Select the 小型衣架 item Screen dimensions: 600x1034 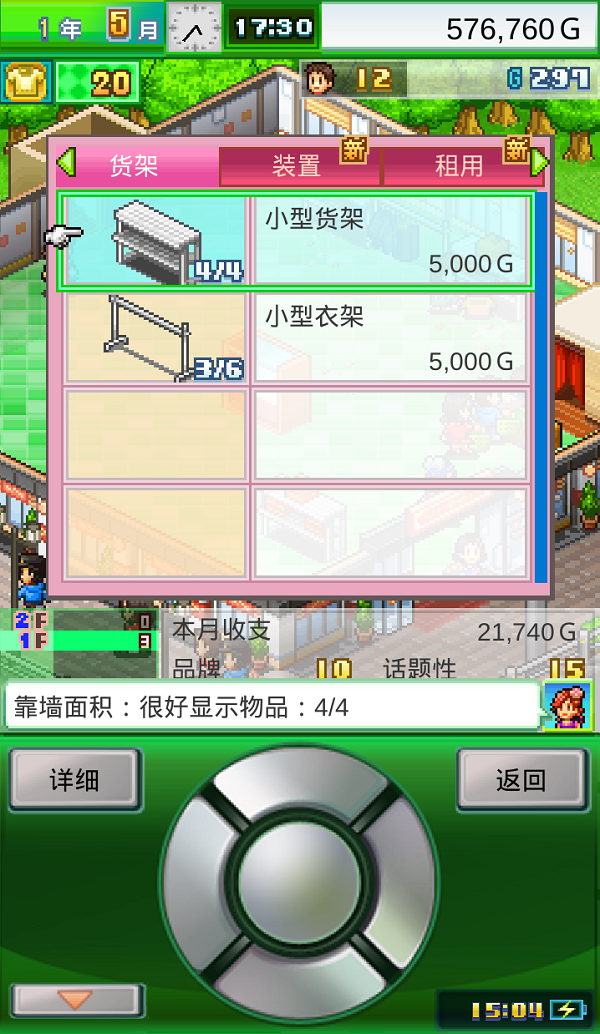pos(296,340)
